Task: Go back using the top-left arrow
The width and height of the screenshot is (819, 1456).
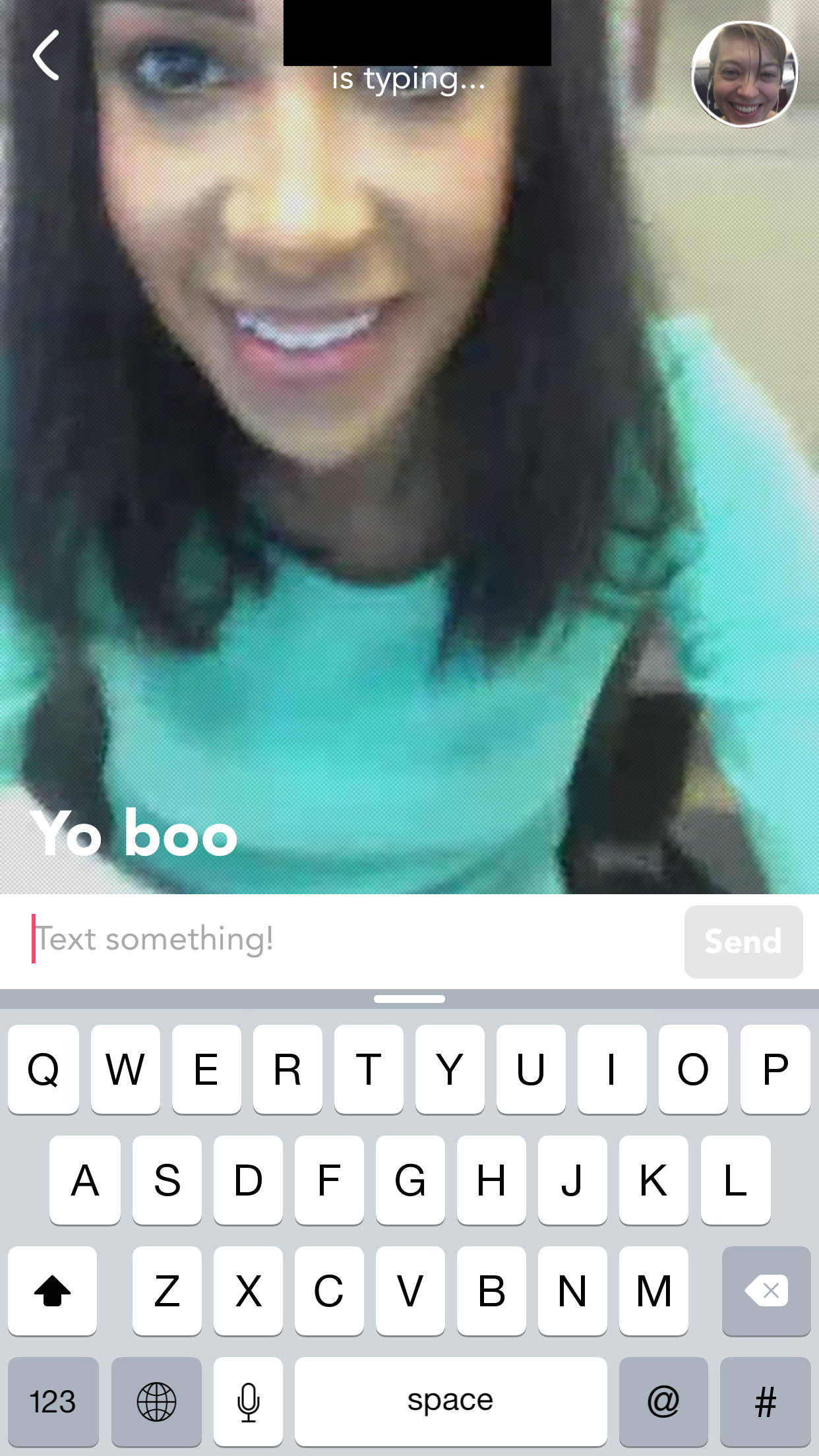Action: point(46,55)
